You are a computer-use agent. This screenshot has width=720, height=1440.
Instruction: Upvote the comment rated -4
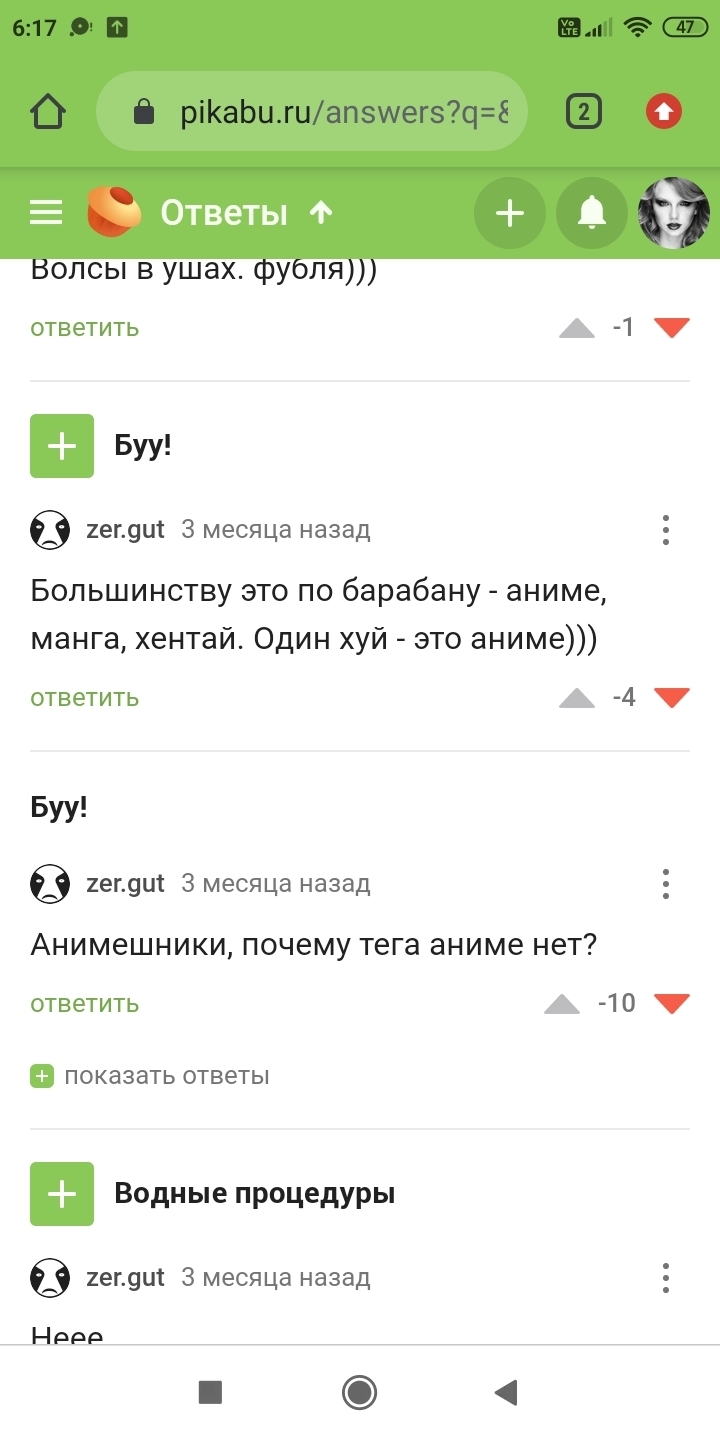click(577, 698)
